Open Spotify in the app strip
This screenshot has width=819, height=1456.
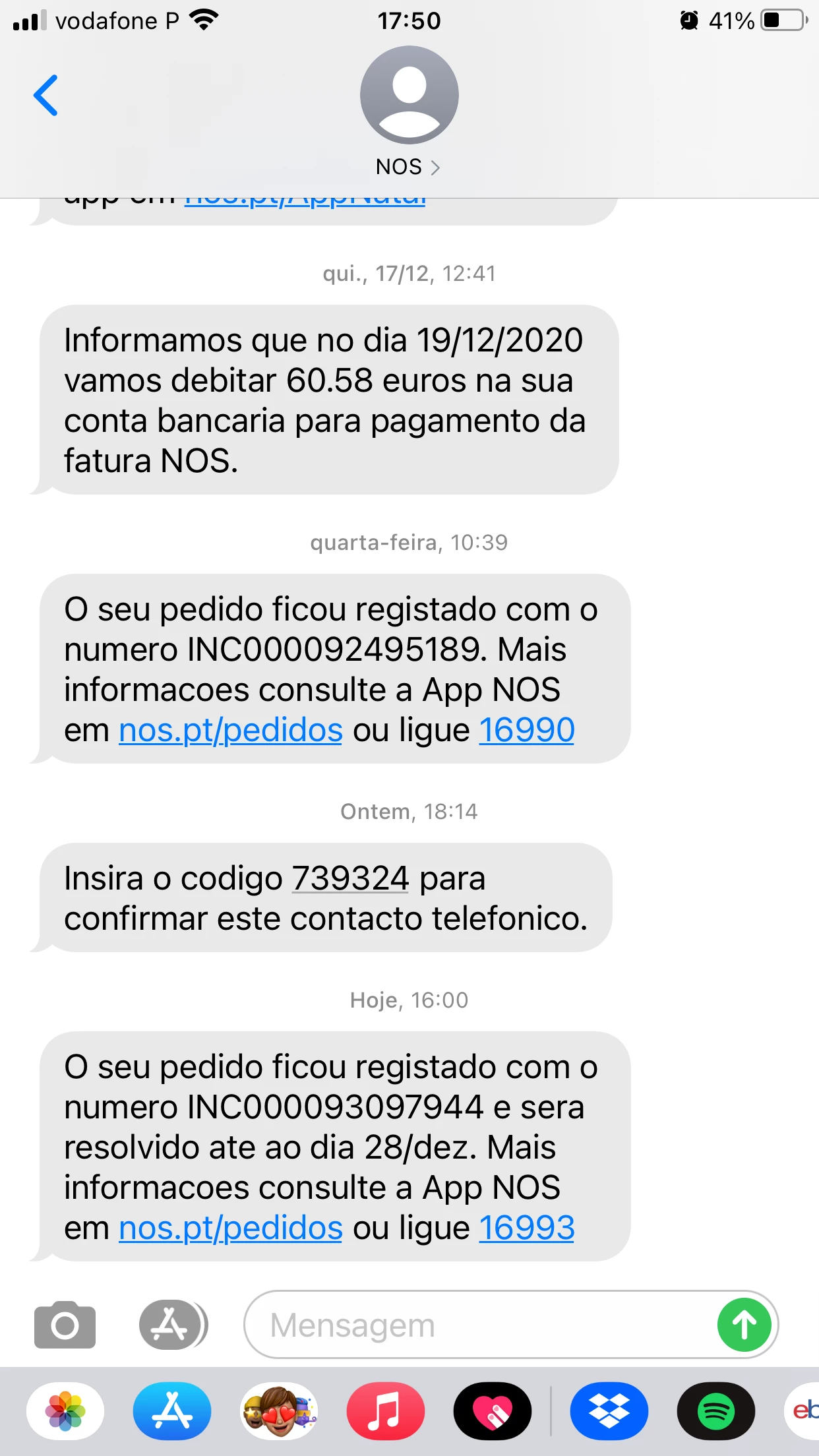715,1412
